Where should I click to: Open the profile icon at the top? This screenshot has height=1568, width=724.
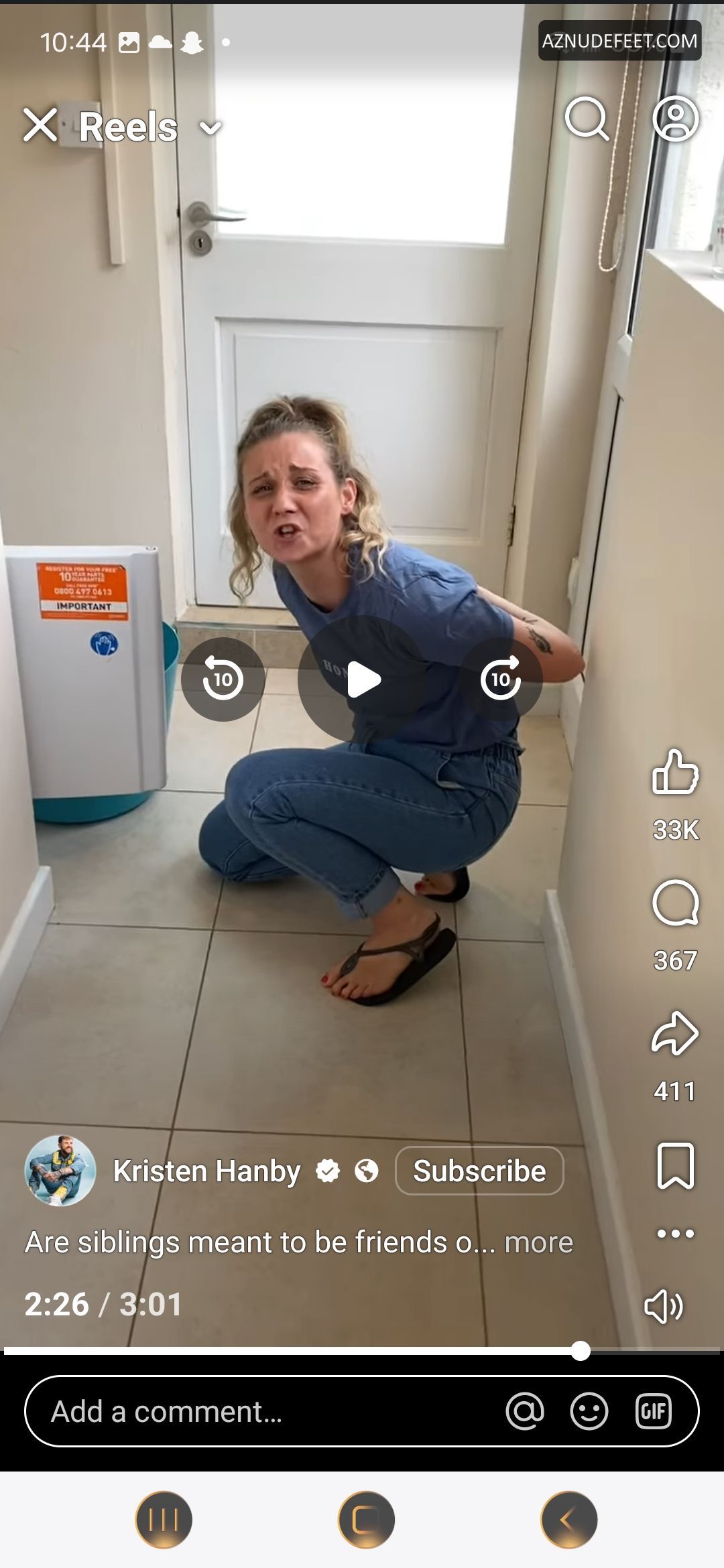(676, 119)
